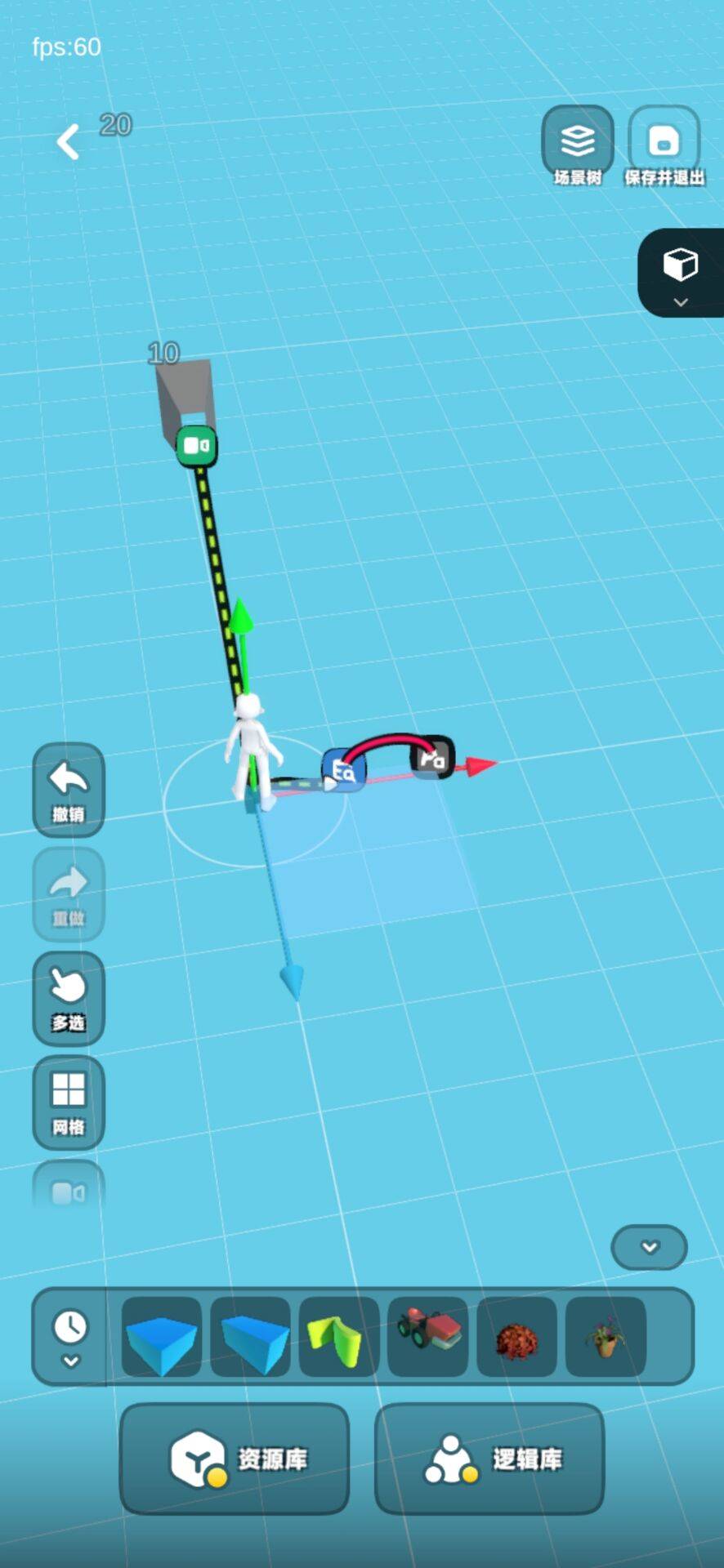Image resolution: width=724 pixels, height=1568 pixels.
Task: Collapse the asset bar with the chevron
Action: coord(649,1247)
